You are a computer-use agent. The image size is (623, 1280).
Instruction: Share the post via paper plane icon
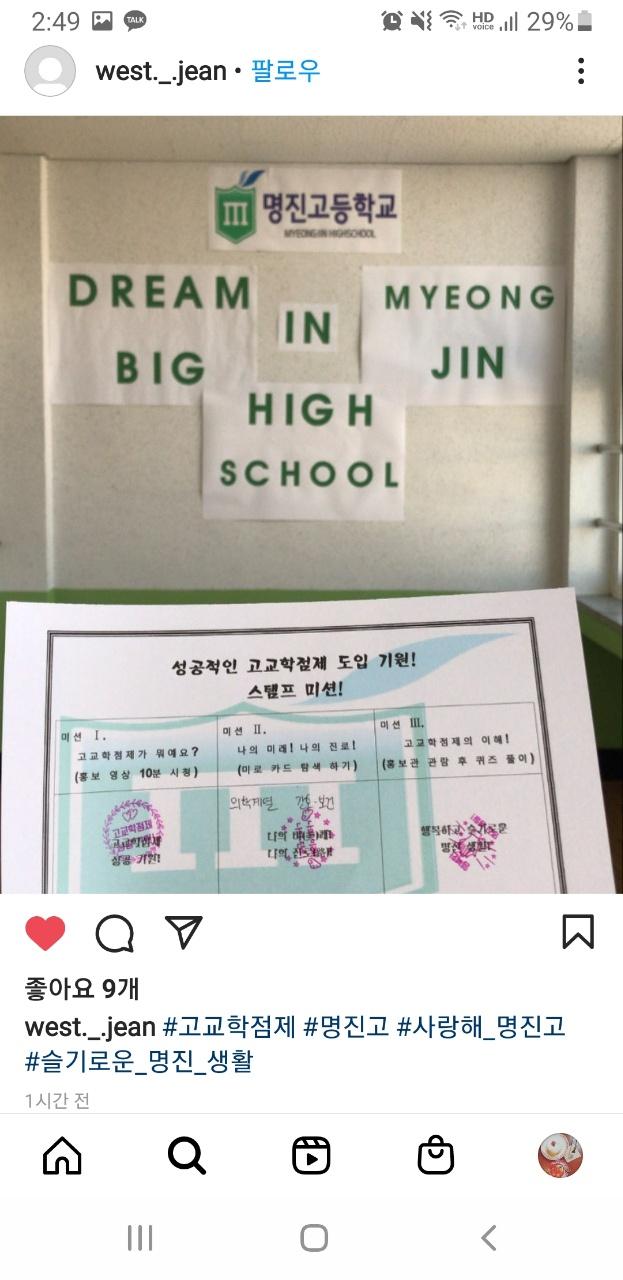point(183,932)
